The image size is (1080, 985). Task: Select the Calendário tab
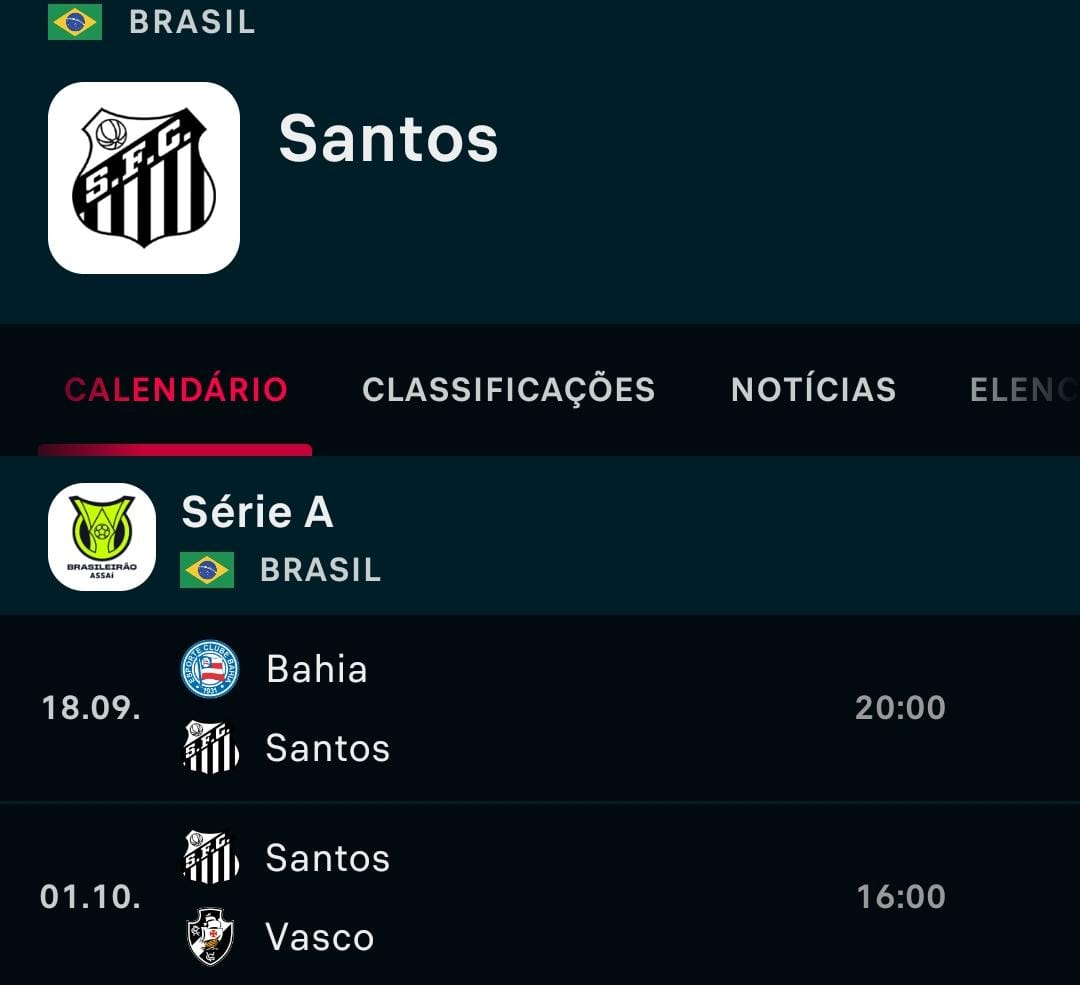176,389
